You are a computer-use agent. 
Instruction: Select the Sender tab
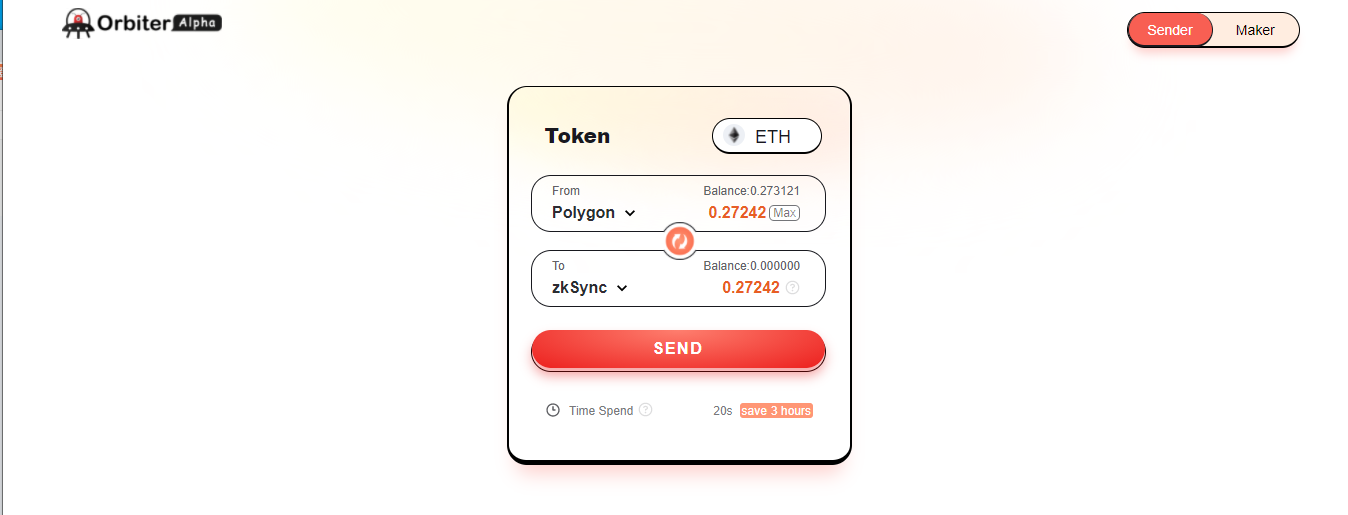point(1169,30)
